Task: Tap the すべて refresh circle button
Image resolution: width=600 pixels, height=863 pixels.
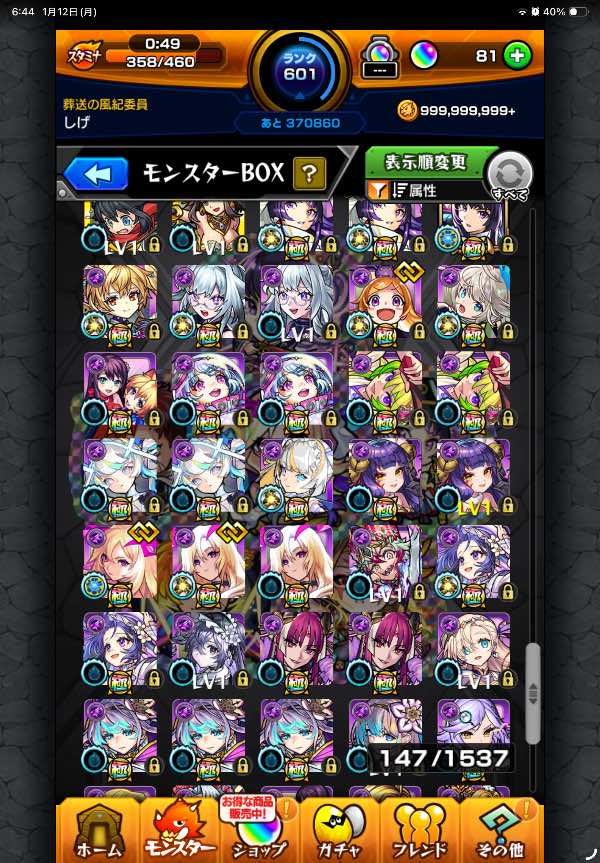Action: point(510,176)
